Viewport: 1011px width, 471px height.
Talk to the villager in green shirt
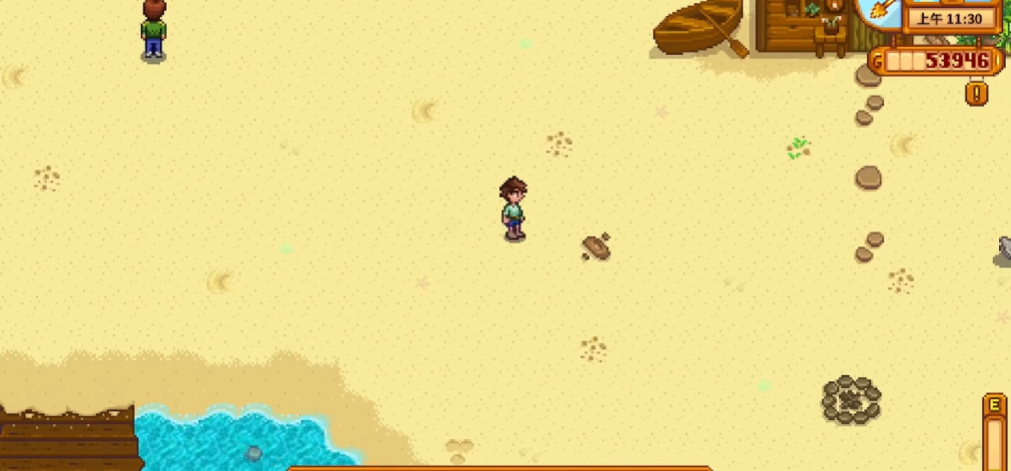[x=153, y=31]
